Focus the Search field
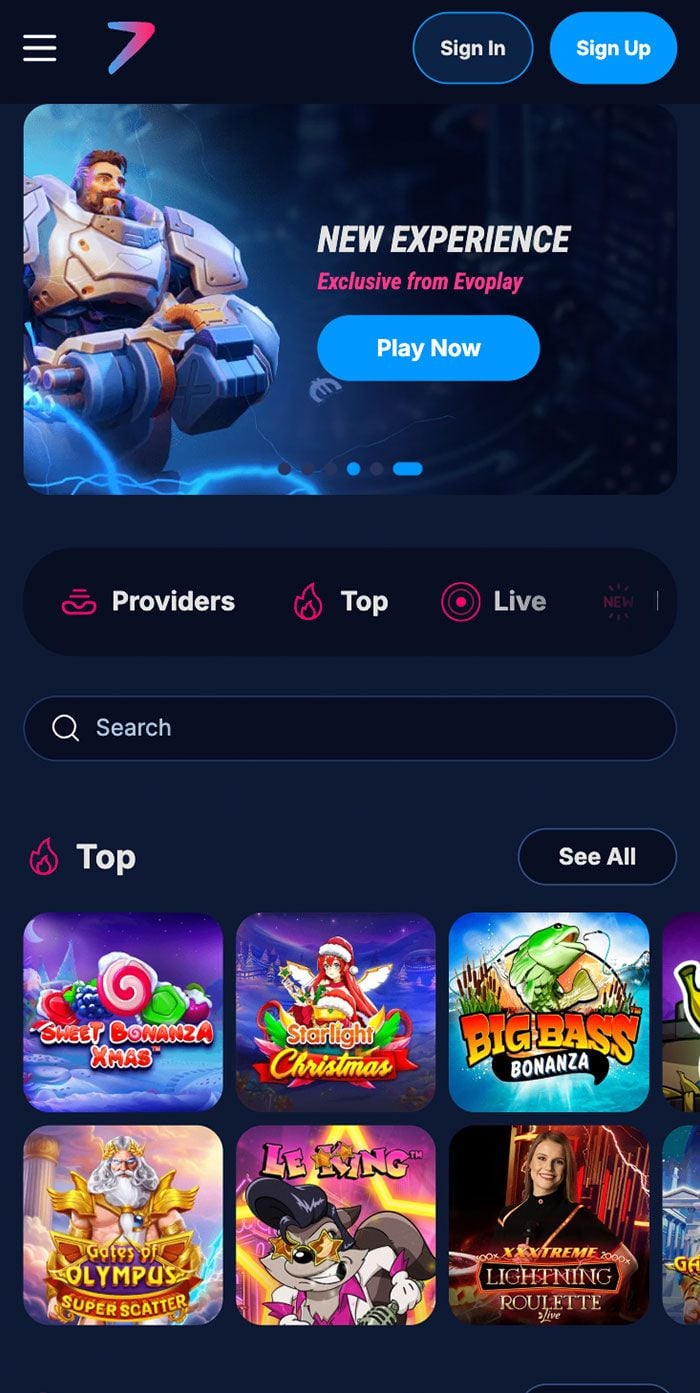Viewport: 700px width, 1393px height. [350, 728]
